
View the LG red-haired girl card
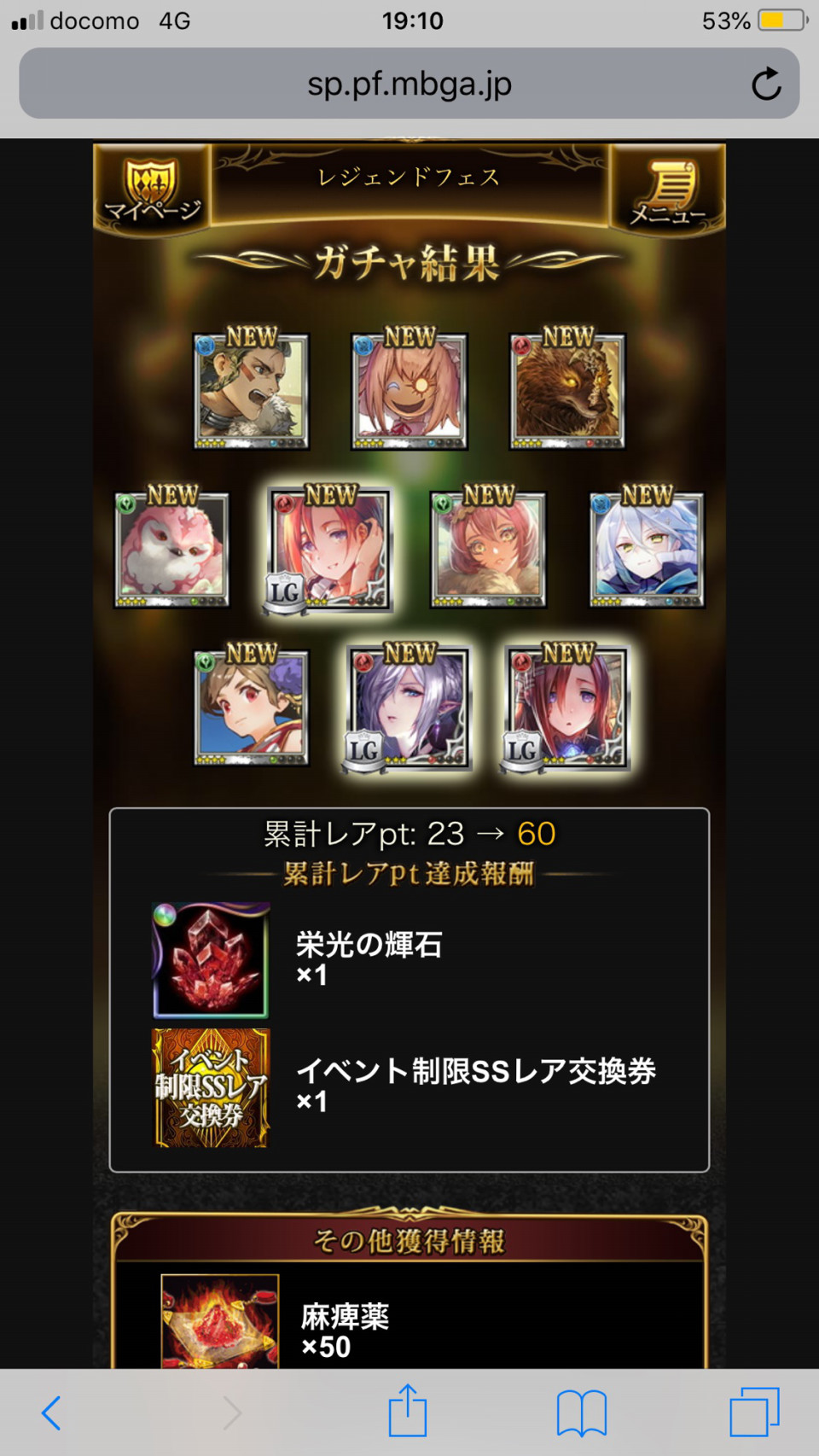point(329,550)
